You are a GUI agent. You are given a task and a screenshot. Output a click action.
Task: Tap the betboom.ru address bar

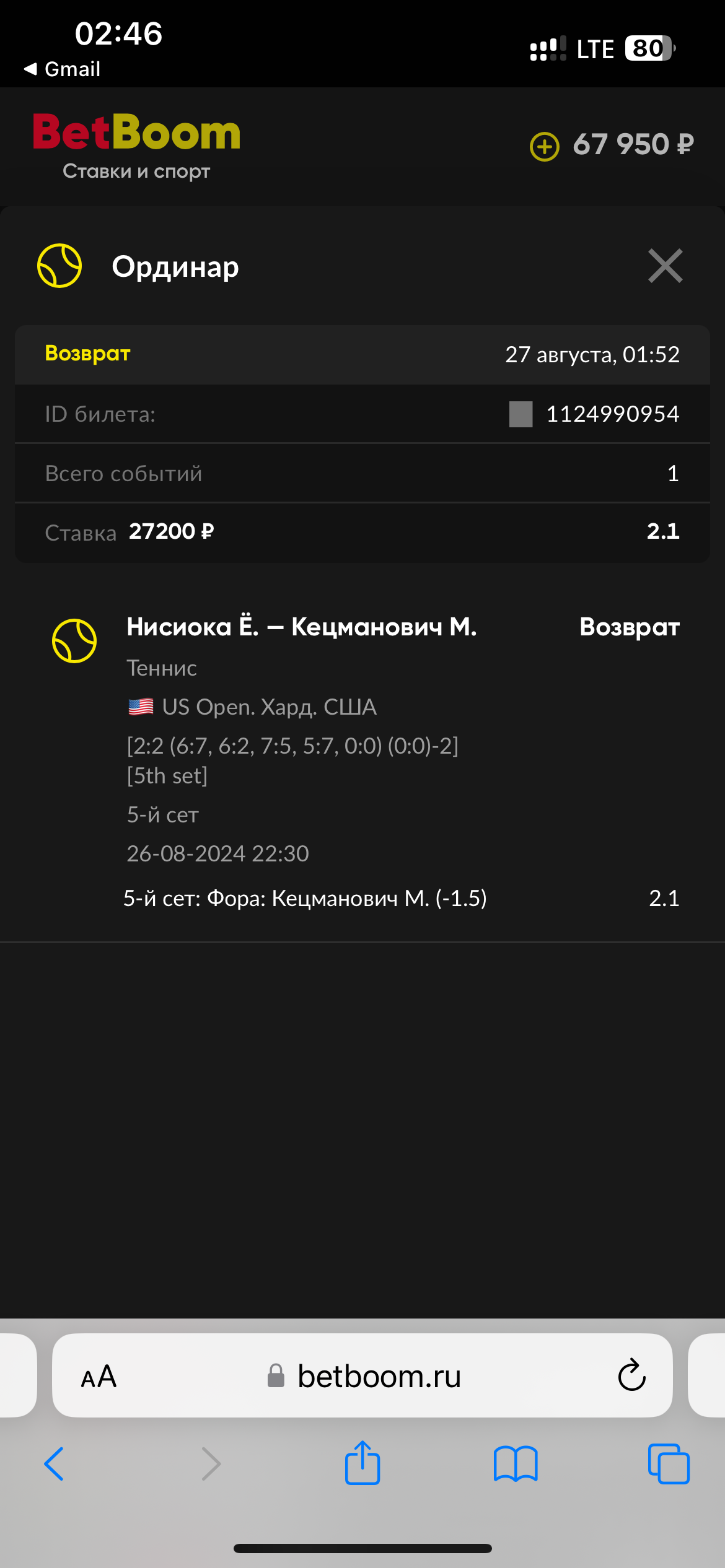tap(362, 1375)
